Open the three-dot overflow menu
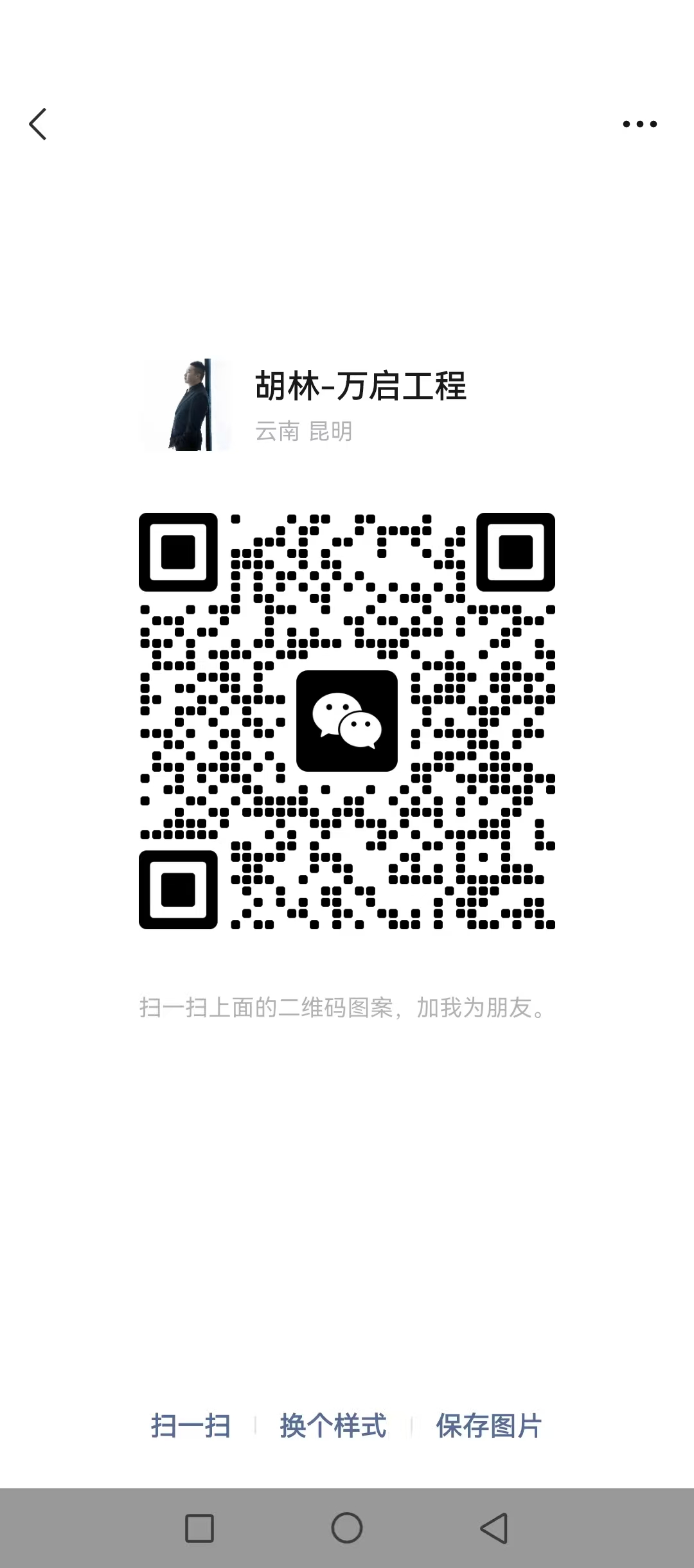 [x=640, y=124]
